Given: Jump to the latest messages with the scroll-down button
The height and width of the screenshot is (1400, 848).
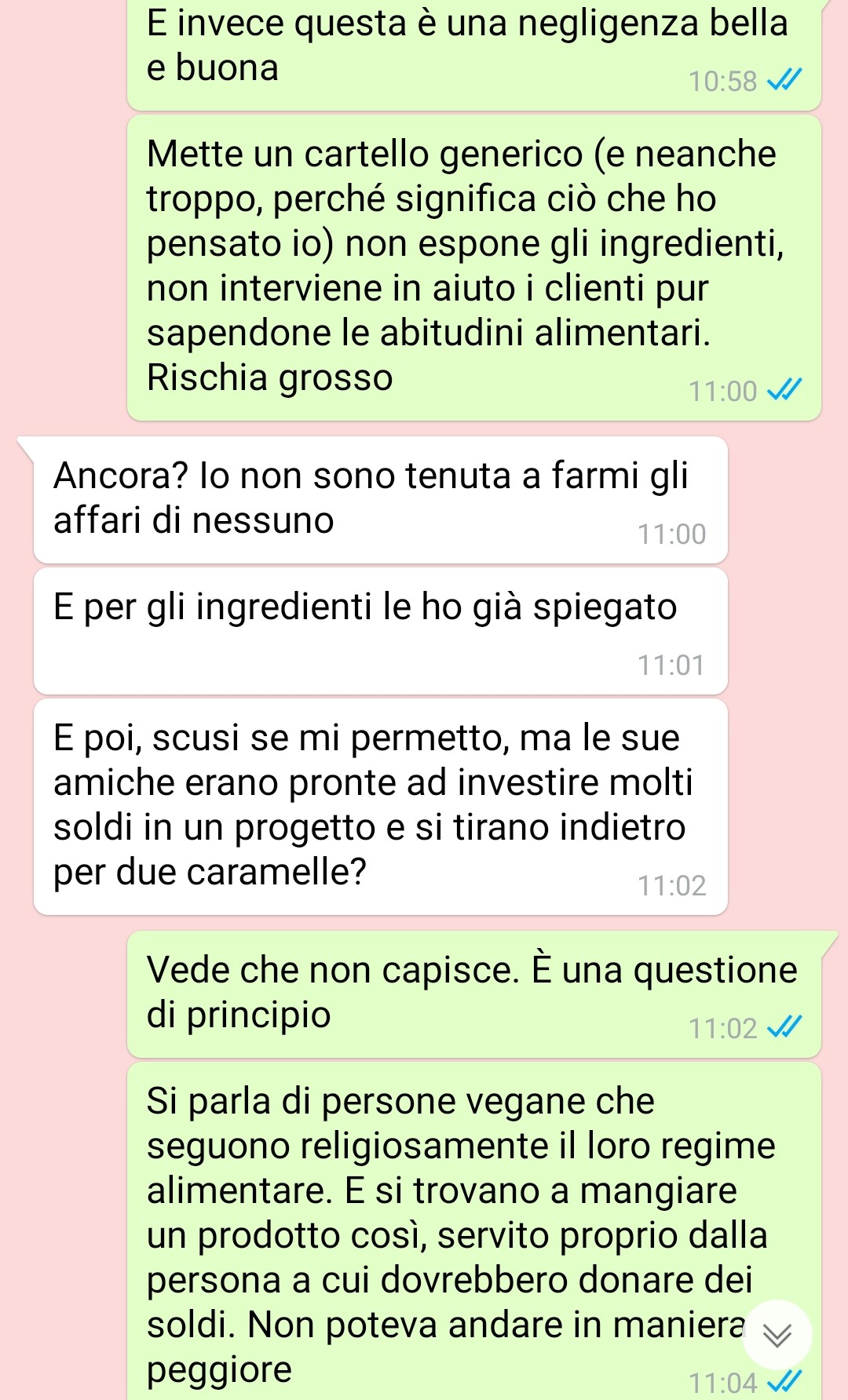Looking at the screenshot, I should (777, 1335).
